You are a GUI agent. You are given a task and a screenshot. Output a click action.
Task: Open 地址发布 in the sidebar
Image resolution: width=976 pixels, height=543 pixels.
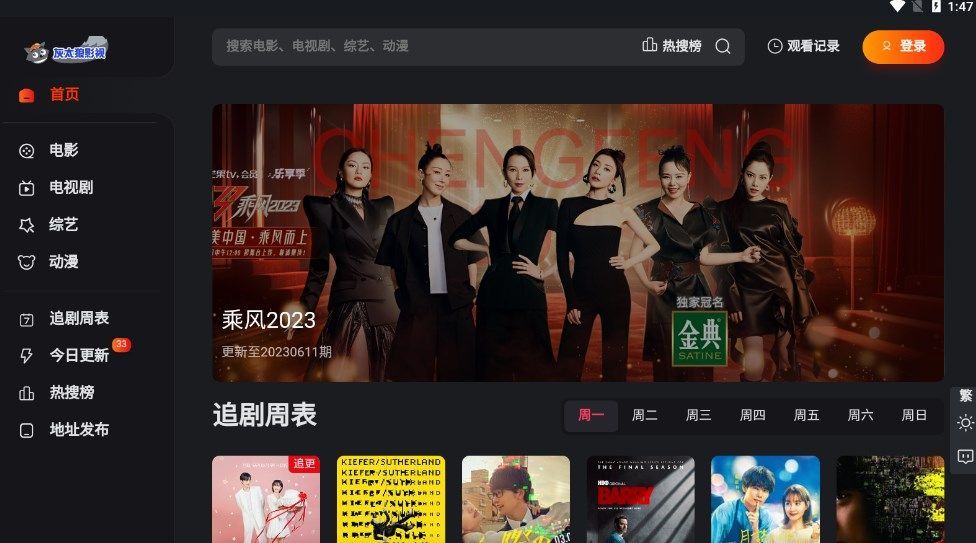(x=78, y=429)
